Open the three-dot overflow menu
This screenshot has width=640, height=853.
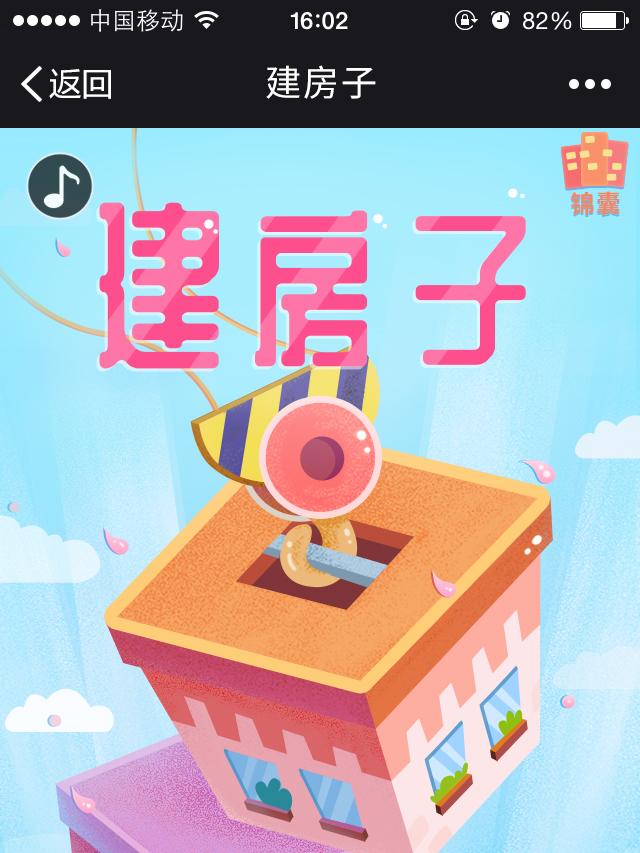click(x=589, y=84)
